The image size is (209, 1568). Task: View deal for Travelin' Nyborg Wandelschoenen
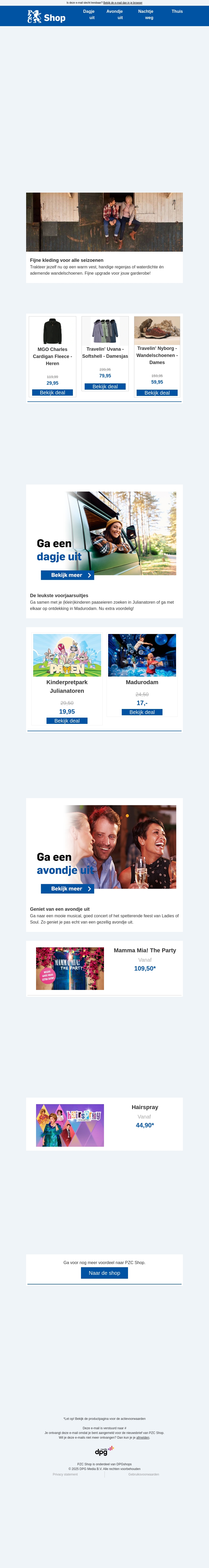[x=157, y=393]
